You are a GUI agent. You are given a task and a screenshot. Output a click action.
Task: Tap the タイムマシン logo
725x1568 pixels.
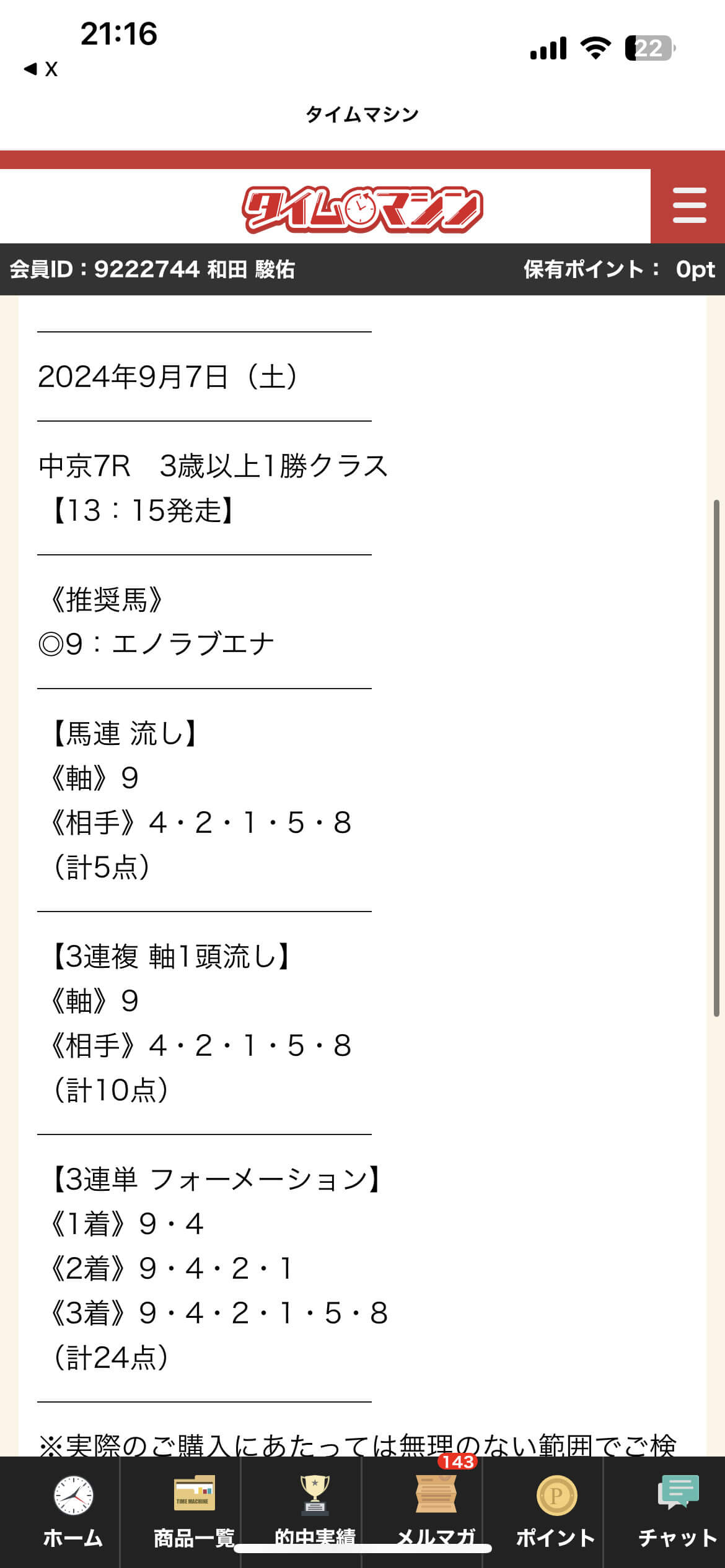[362, 209]
